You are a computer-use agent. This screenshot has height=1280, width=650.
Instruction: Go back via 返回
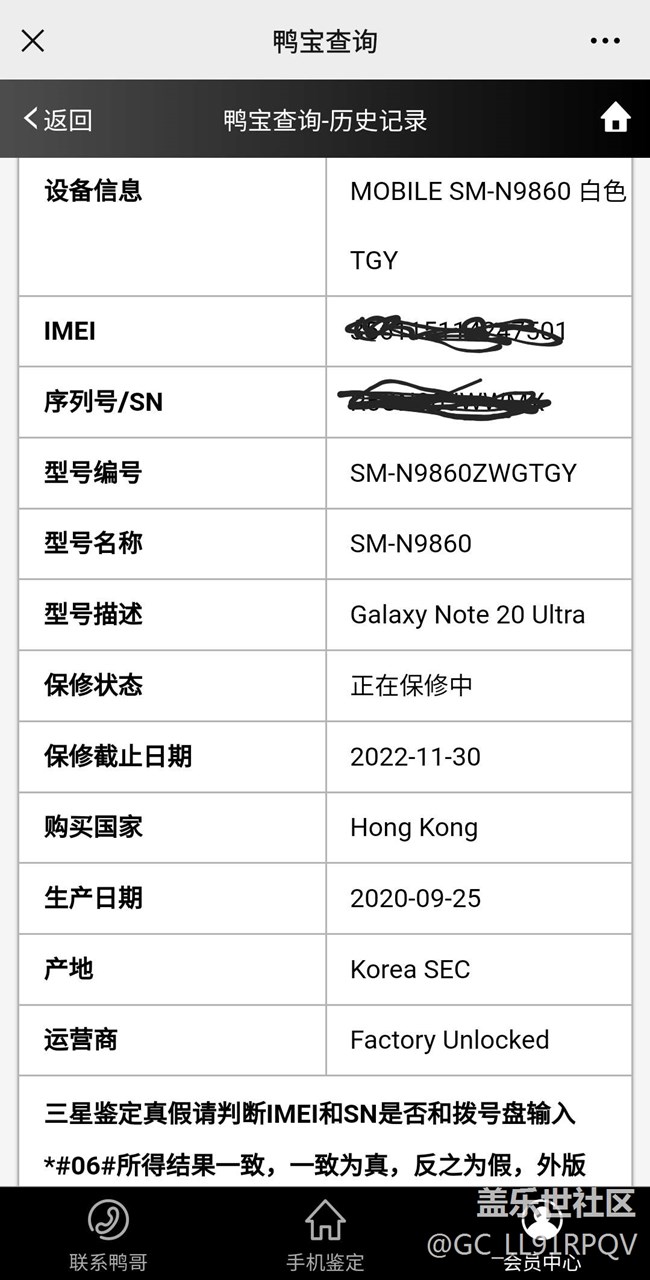[58, 120]
